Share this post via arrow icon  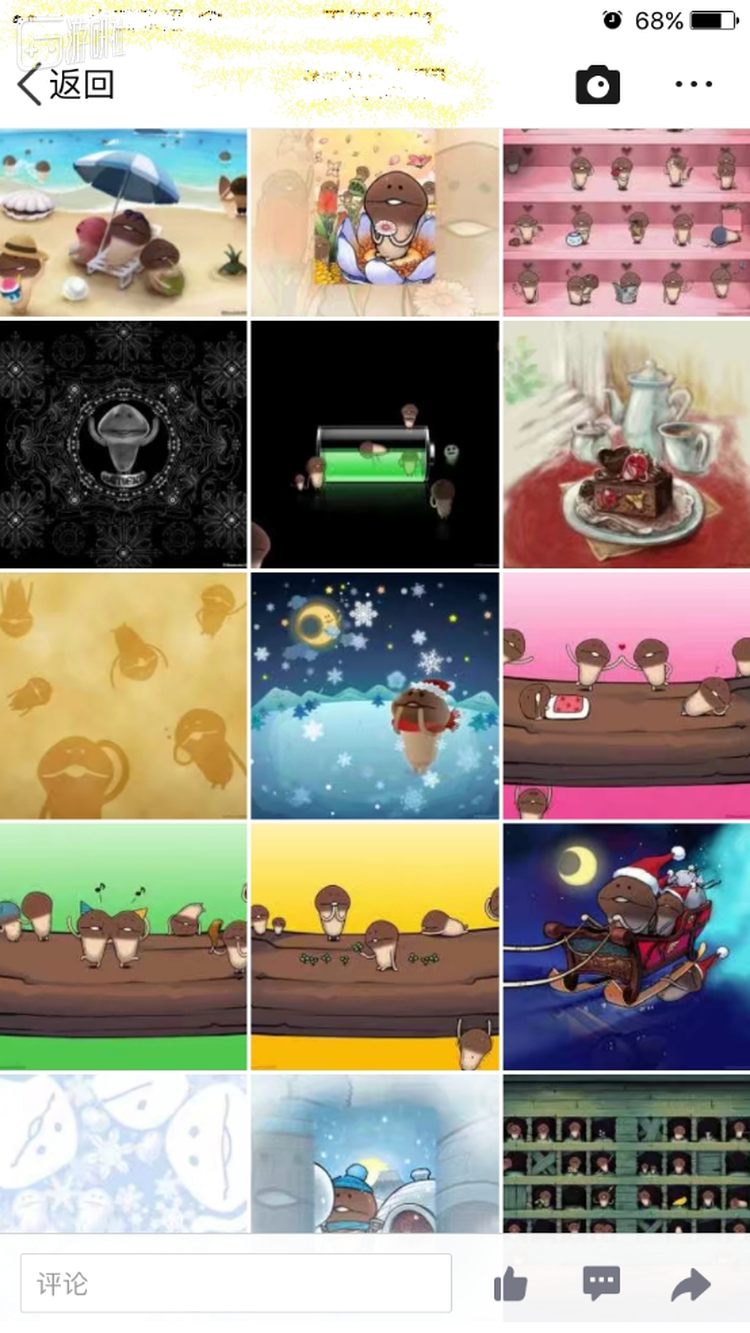click(691, 1285)
